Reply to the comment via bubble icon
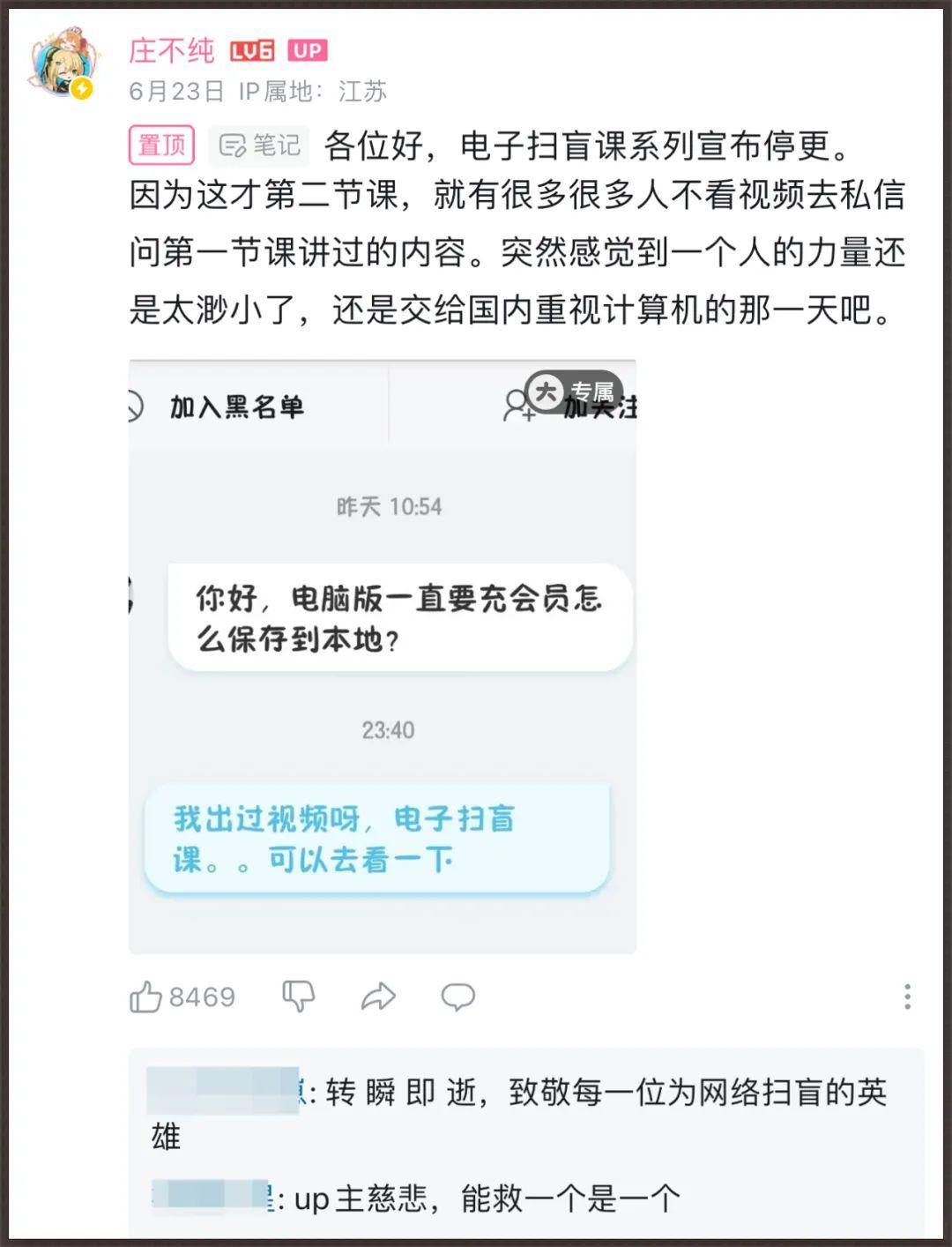This screenshot has width=952, height=1247. pos(457,997)
